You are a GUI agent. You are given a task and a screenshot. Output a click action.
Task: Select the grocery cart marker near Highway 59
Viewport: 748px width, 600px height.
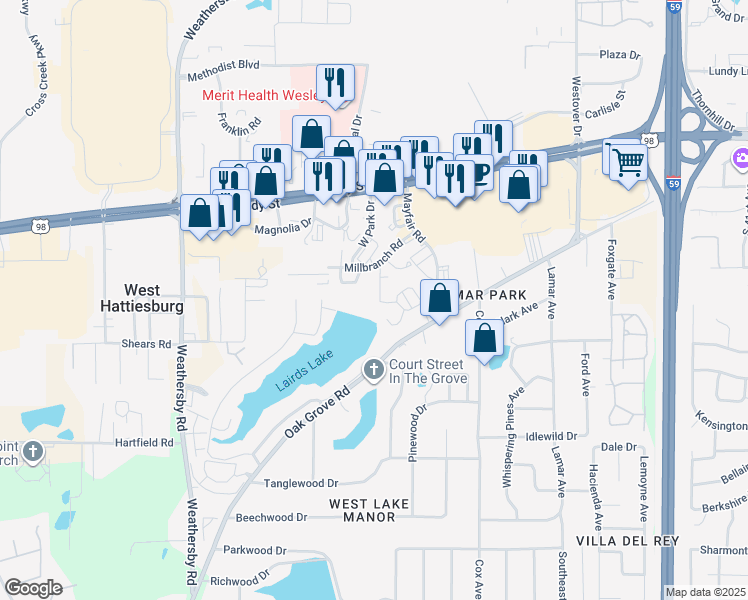(x=627, y=160)
